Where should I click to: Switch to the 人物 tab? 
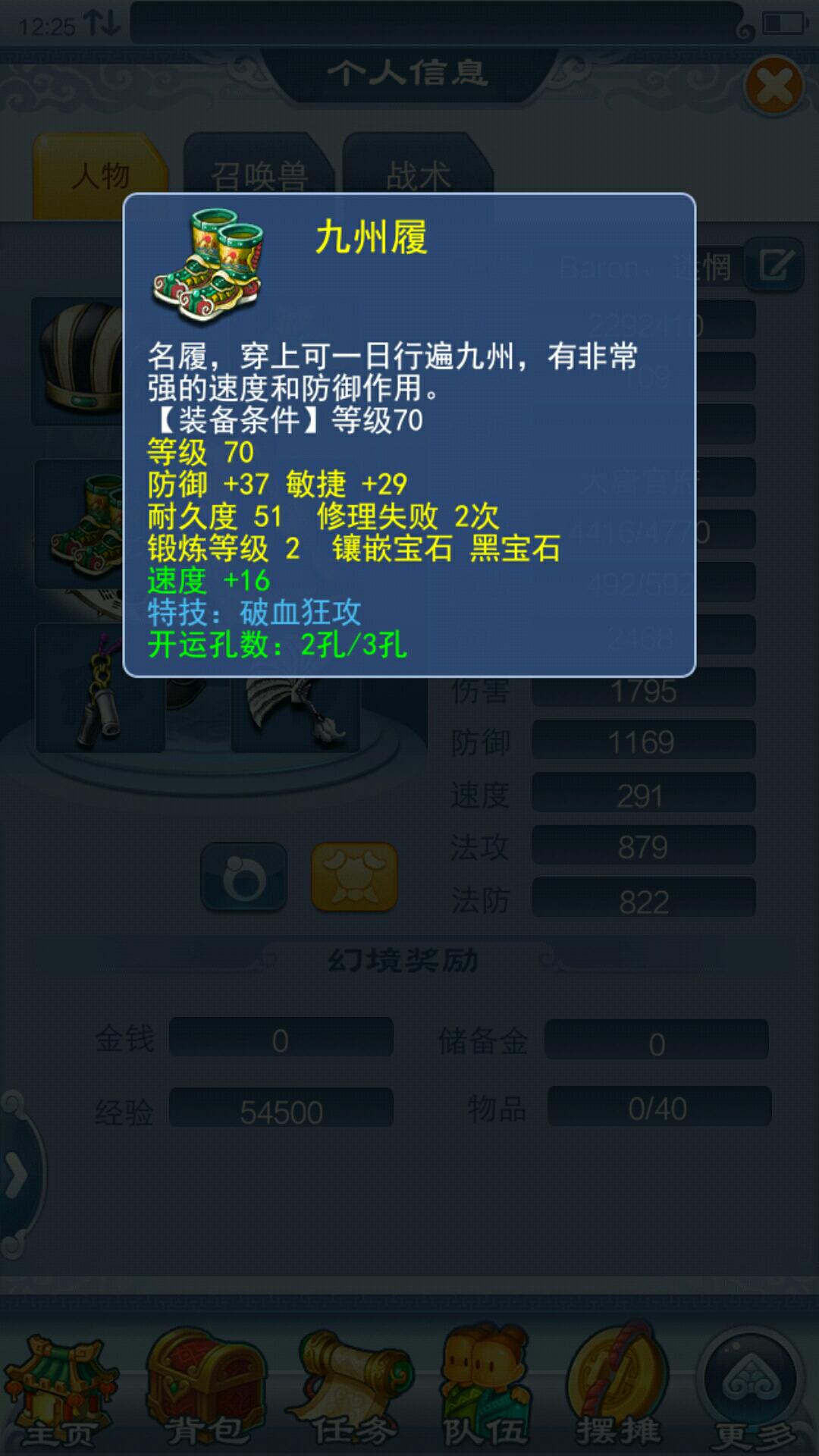point(100,176)
